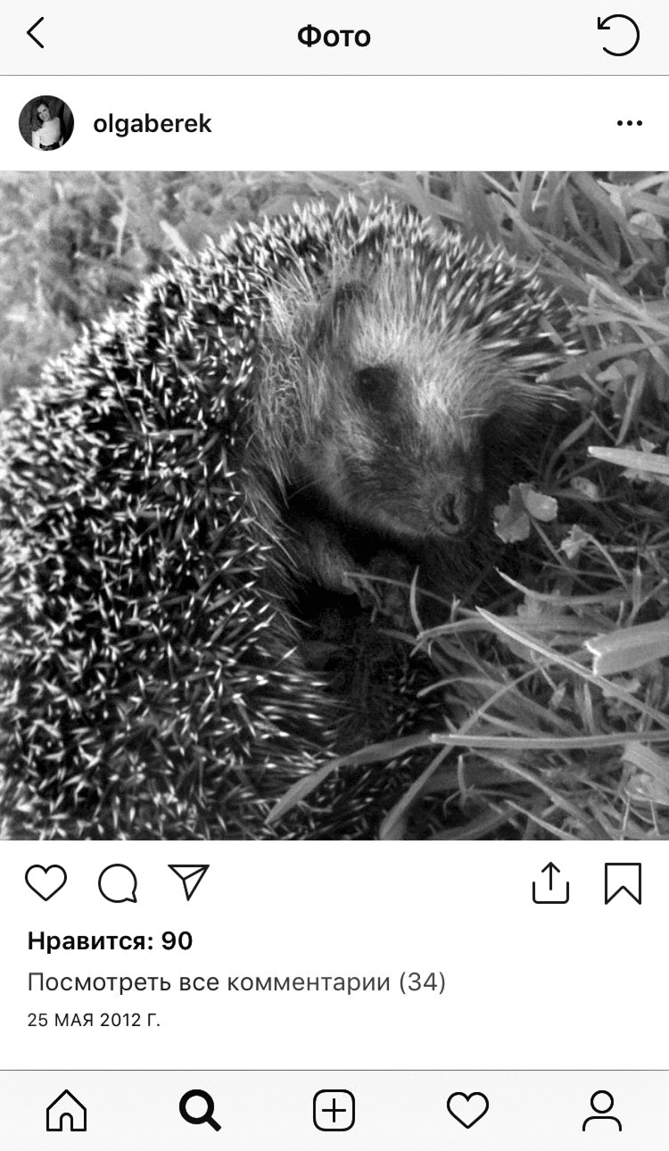Open olgaberek's profile avatar
669x1151 pixels.
46,123
